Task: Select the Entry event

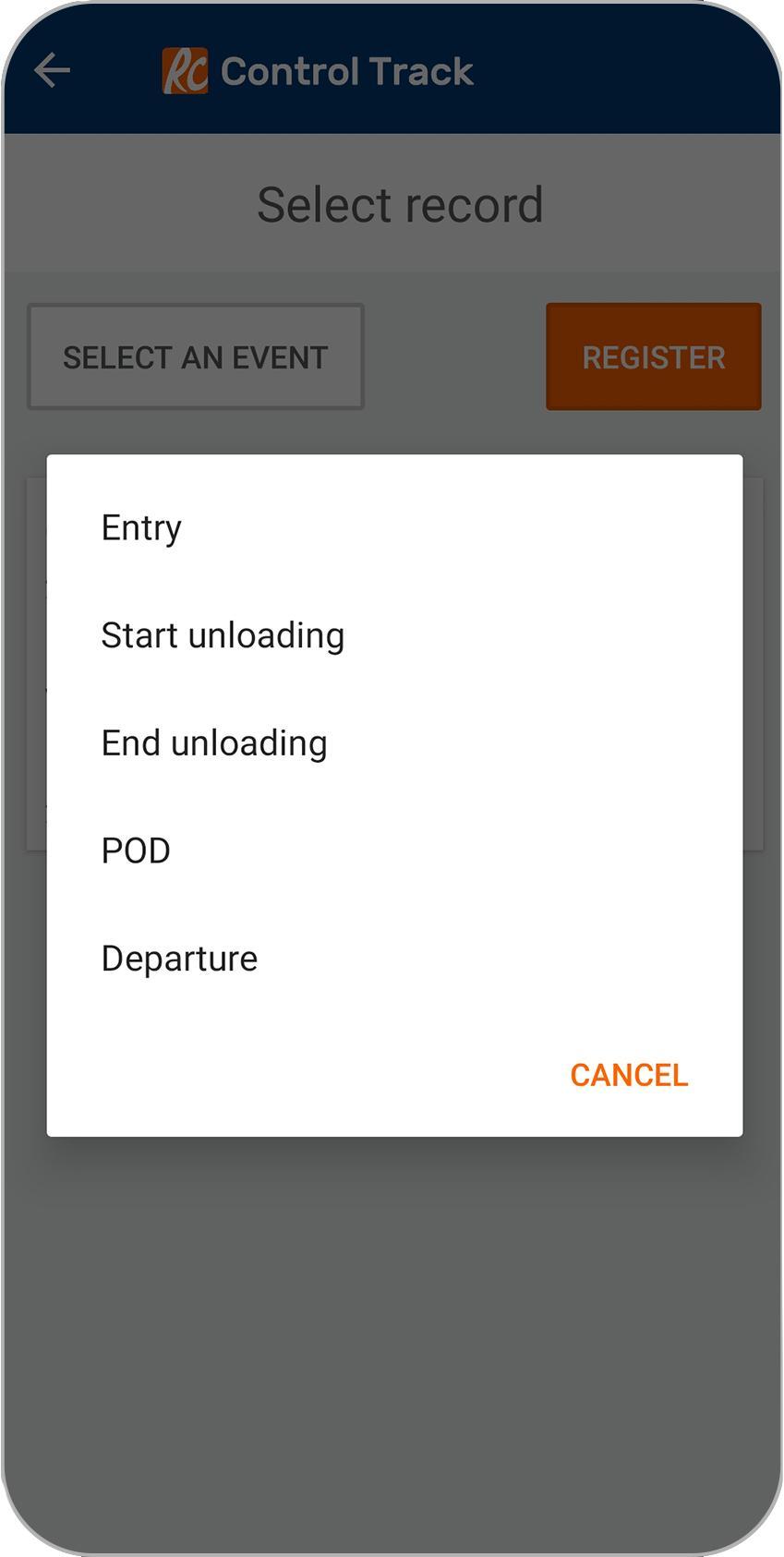Action: click(394, 528)
